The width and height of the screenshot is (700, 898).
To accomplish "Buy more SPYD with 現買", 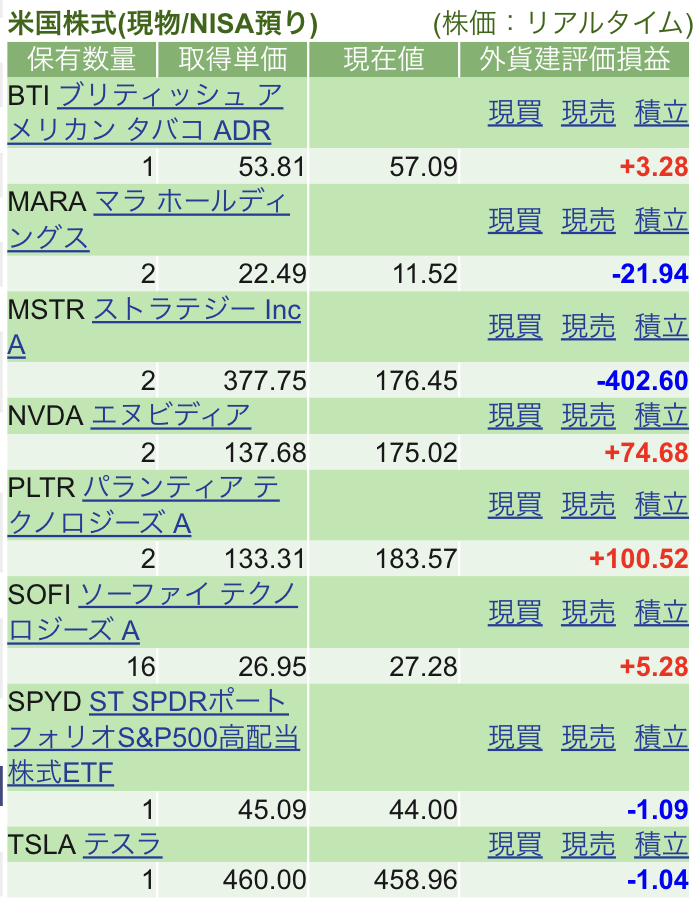I will tap(514, 738).
